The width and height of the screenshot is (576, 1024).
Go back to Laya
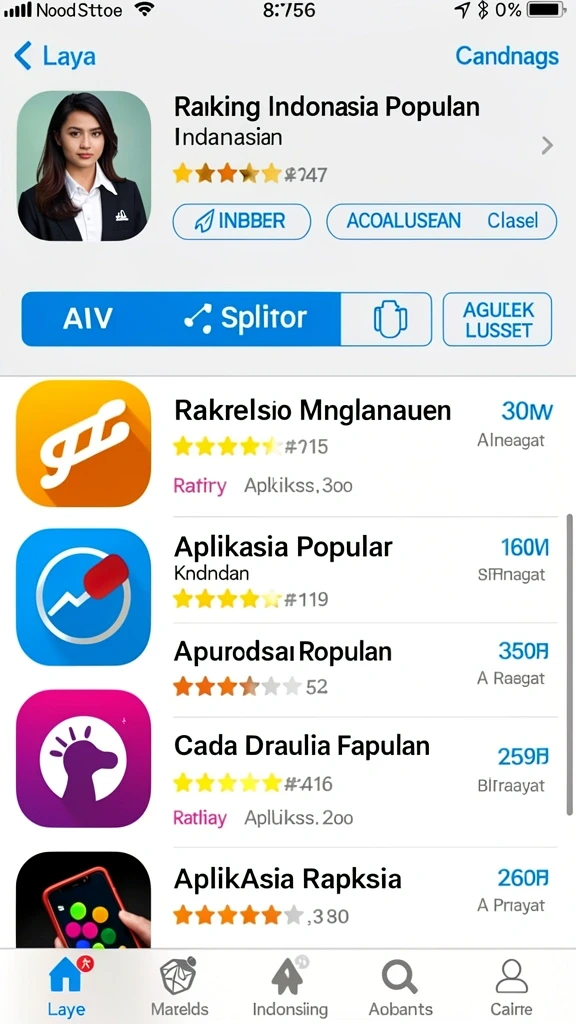[x=55, y=56]
